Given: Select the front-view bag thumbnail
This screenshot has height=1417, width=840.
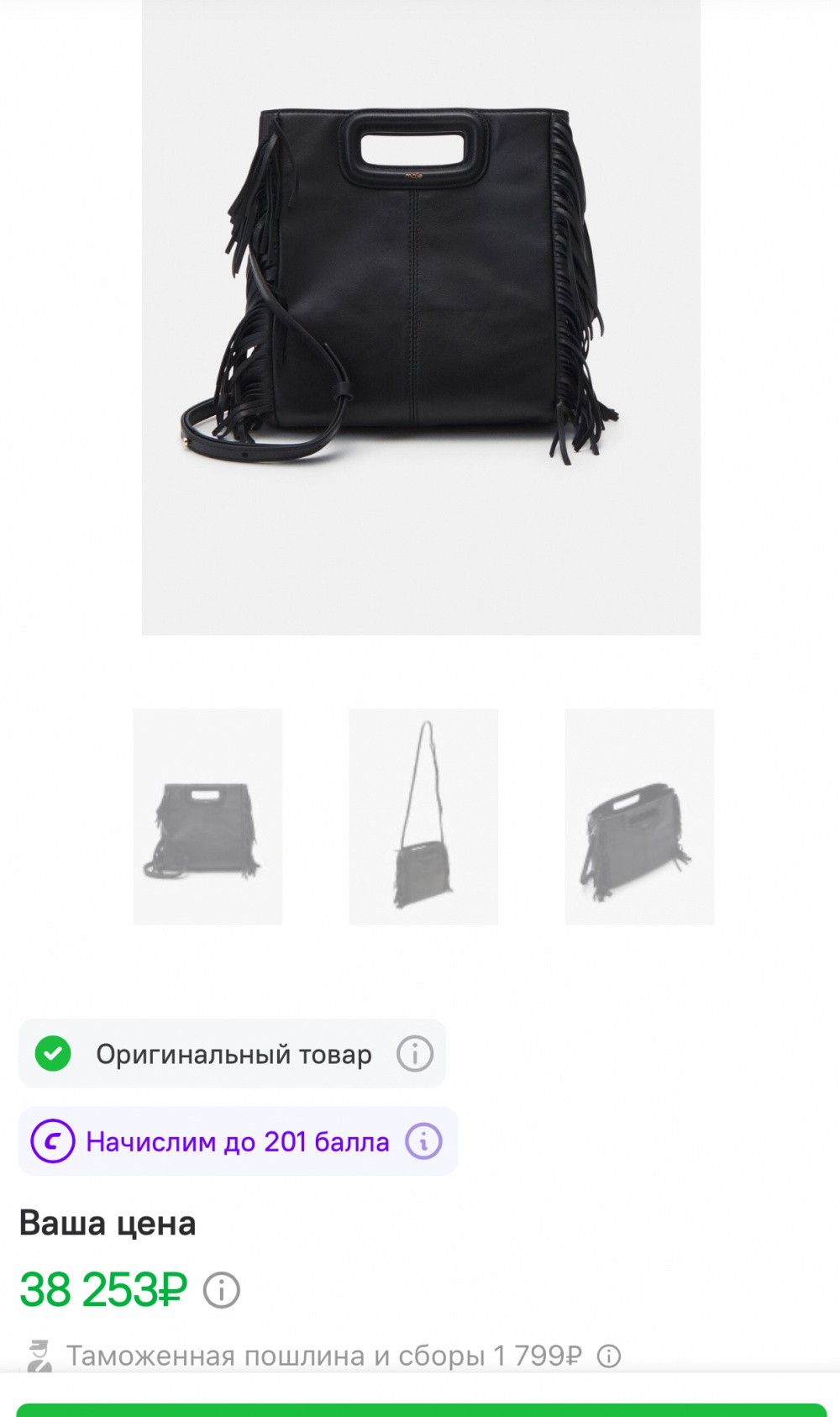Looking at the screenshot, I should tap(207, 817).
